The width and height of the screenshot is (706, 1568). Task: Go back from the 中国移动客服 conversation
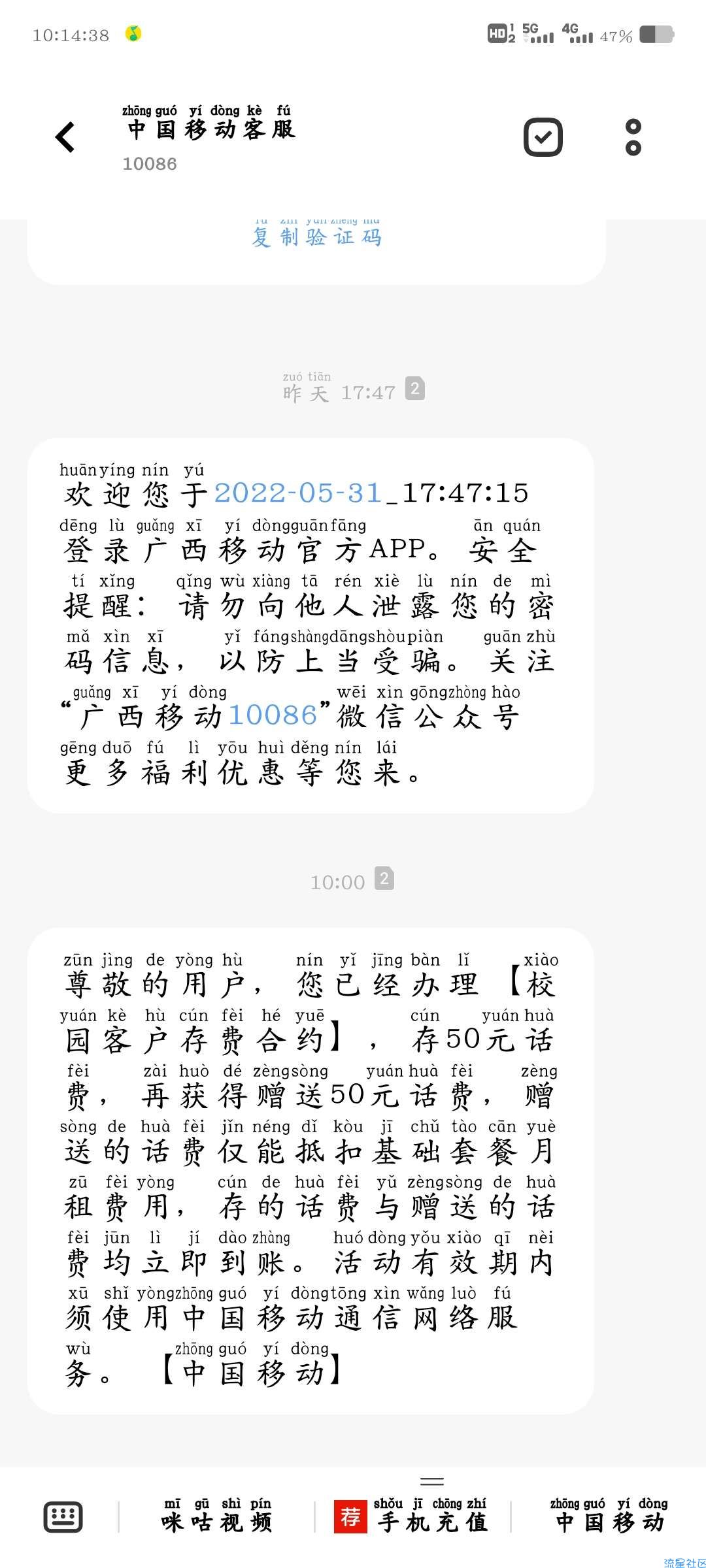[65, 137]
